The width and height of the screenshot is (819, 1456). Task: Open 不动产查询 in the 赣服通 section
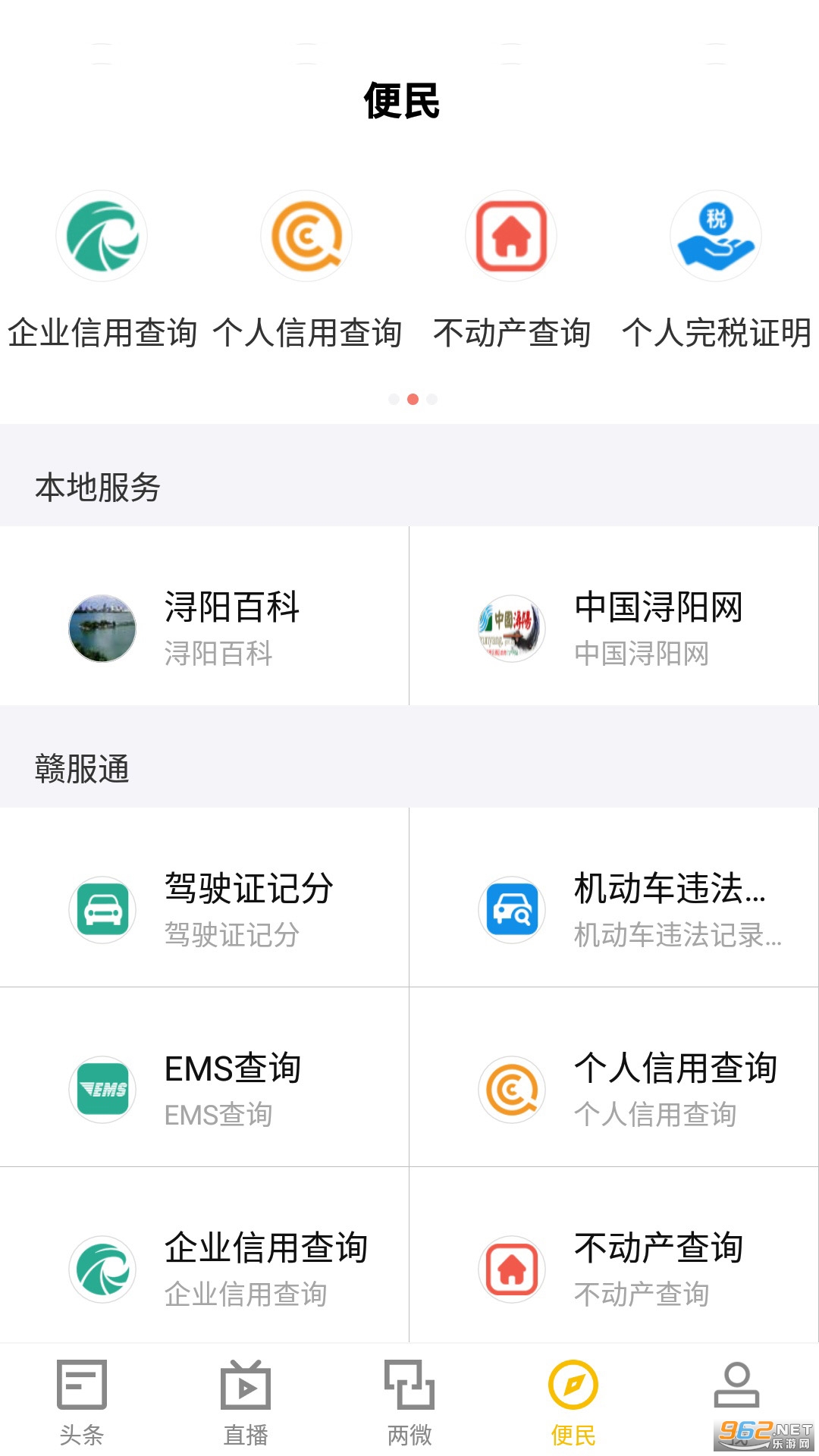614,1269
